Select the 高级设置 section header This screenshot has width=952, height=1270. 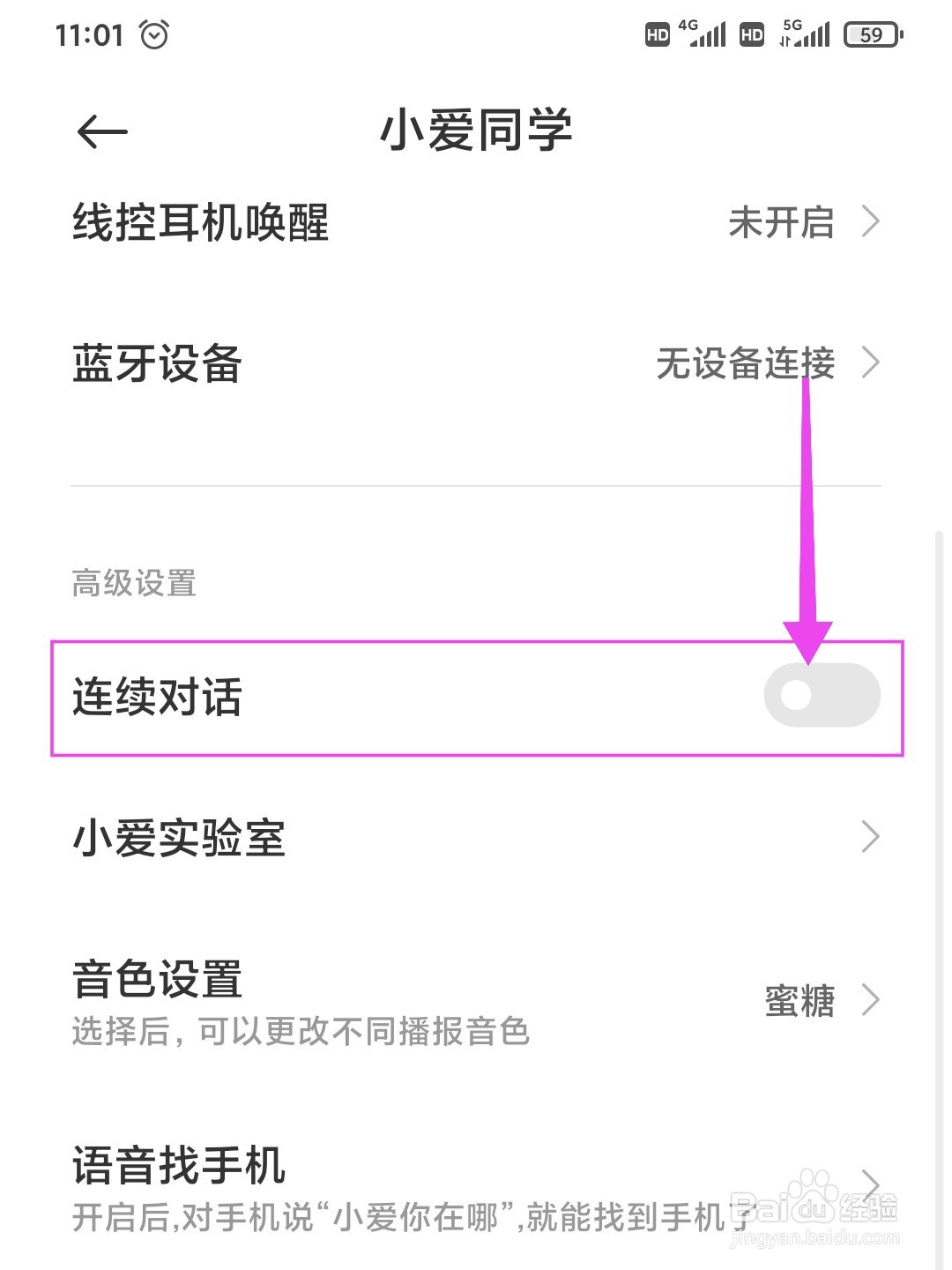point(134,580)
